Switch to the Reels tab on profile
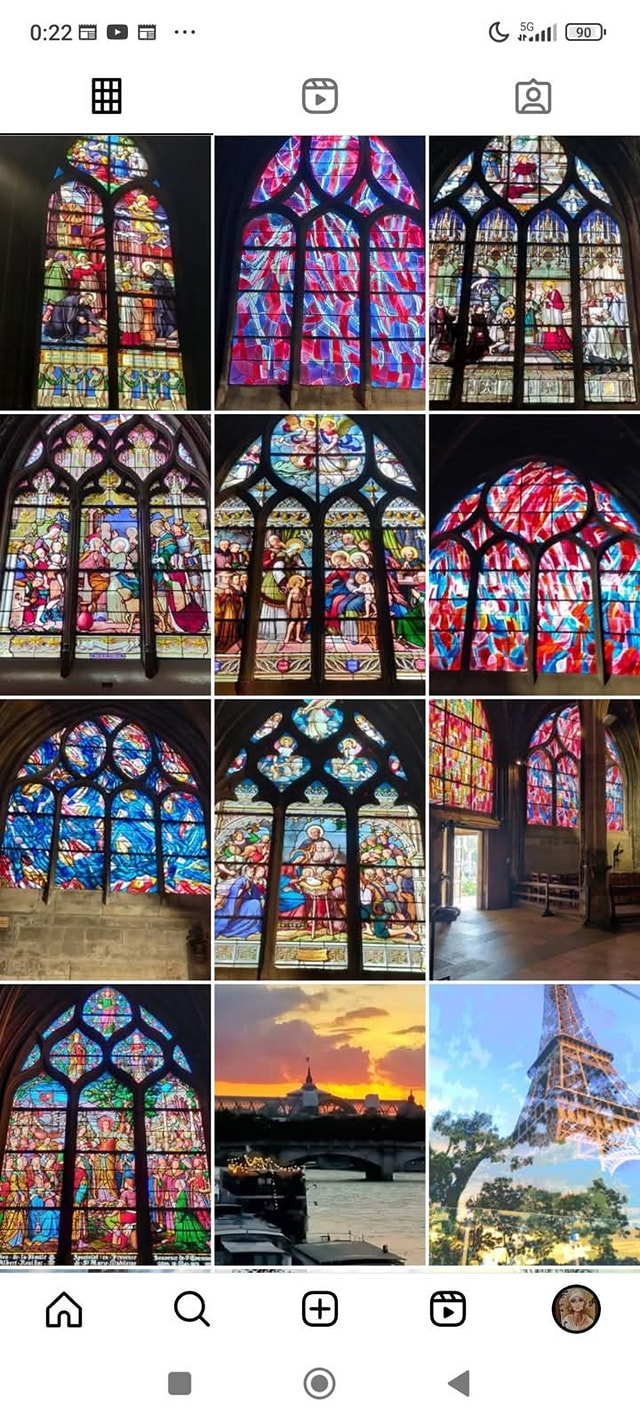The width and height of the screenshot is (640, 1422). coord(320,96)
